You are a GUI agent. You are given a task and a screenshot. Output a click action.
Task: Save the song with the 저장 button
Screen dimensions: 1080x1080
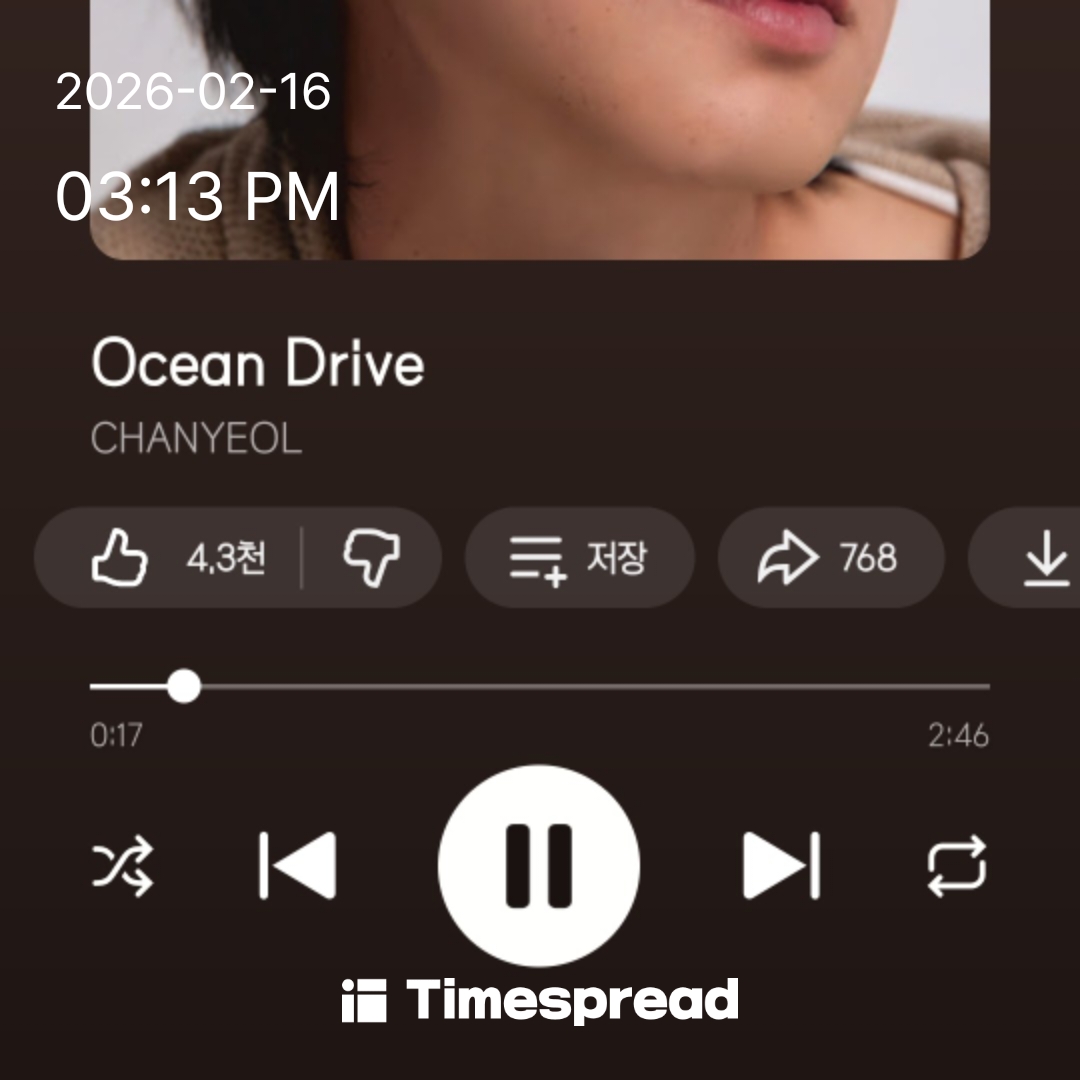click(579, 558)
